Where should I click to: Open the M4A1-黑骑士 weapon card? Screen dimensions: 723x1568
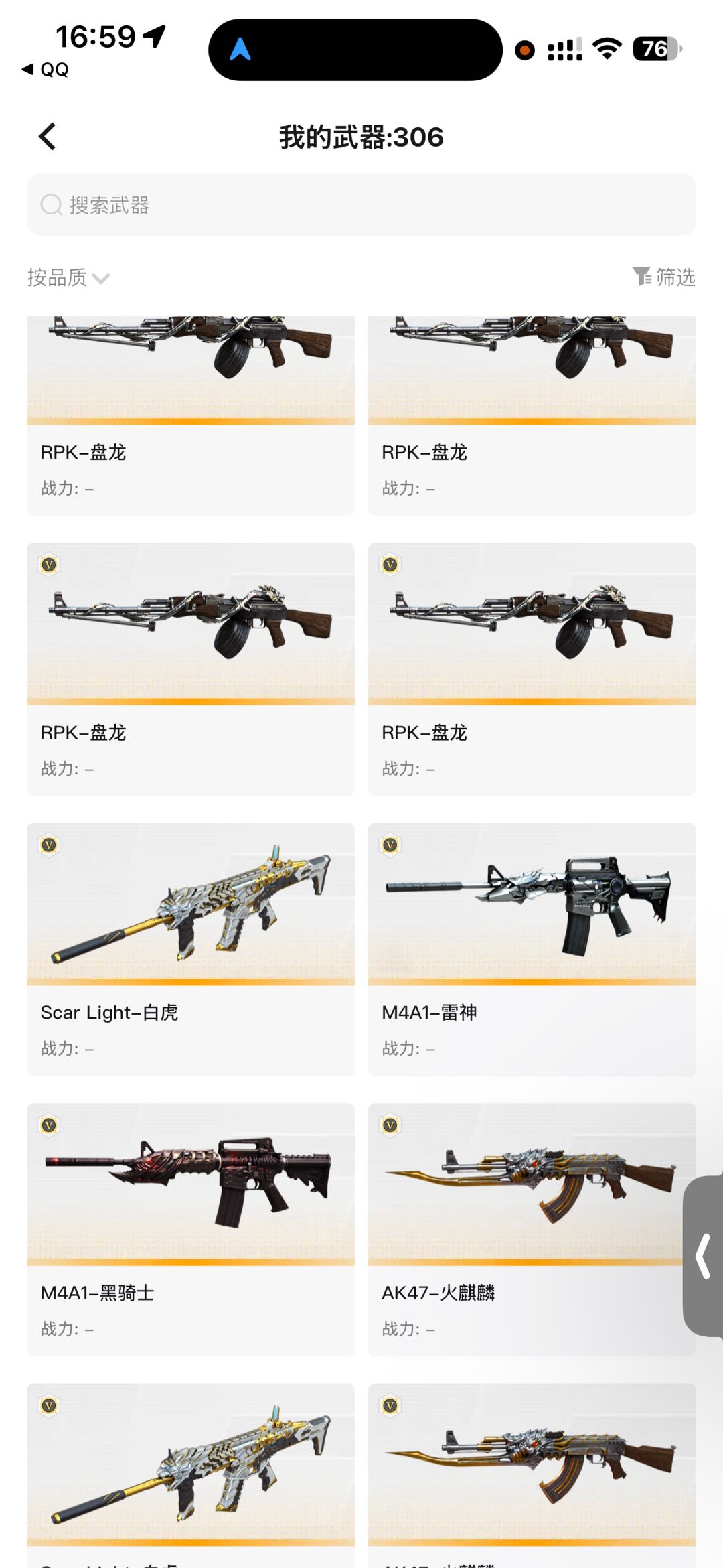(191, 1229)
